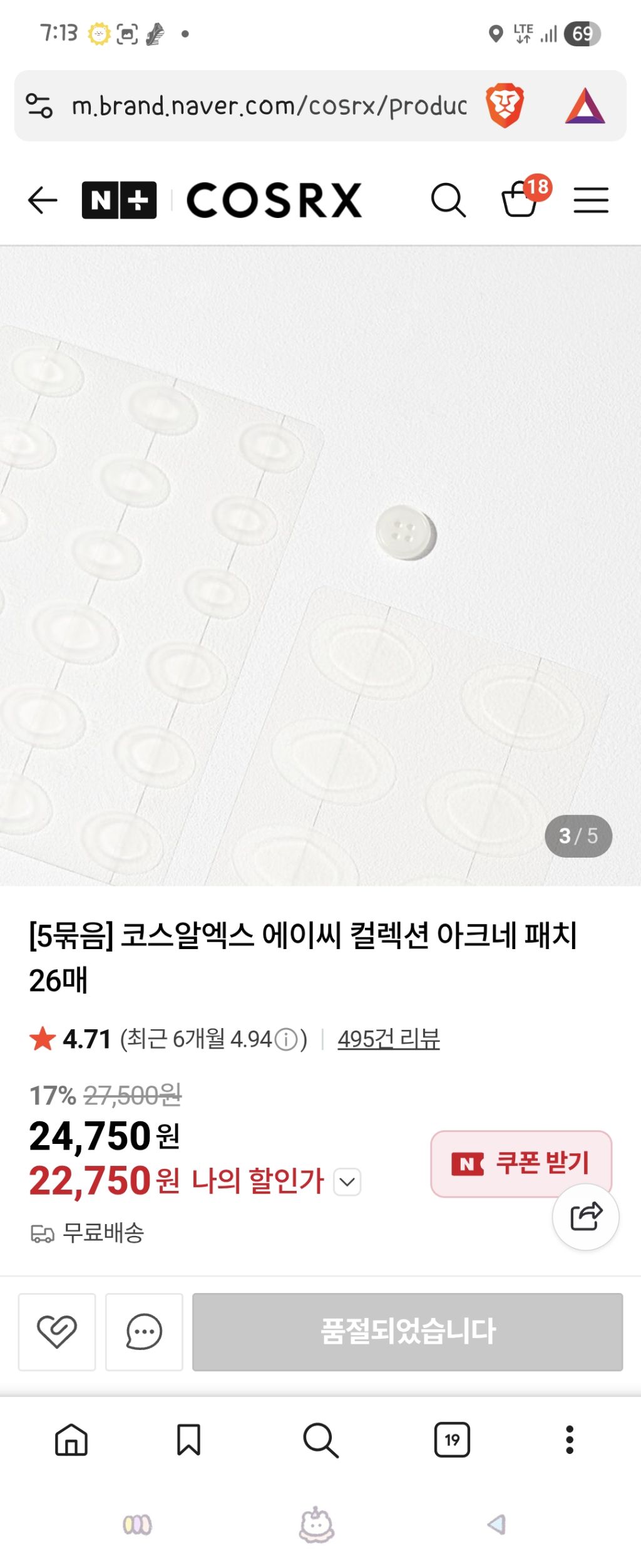Open the browser three-dot menu
641x1568 pixels.
click(x=570, y=1440)
